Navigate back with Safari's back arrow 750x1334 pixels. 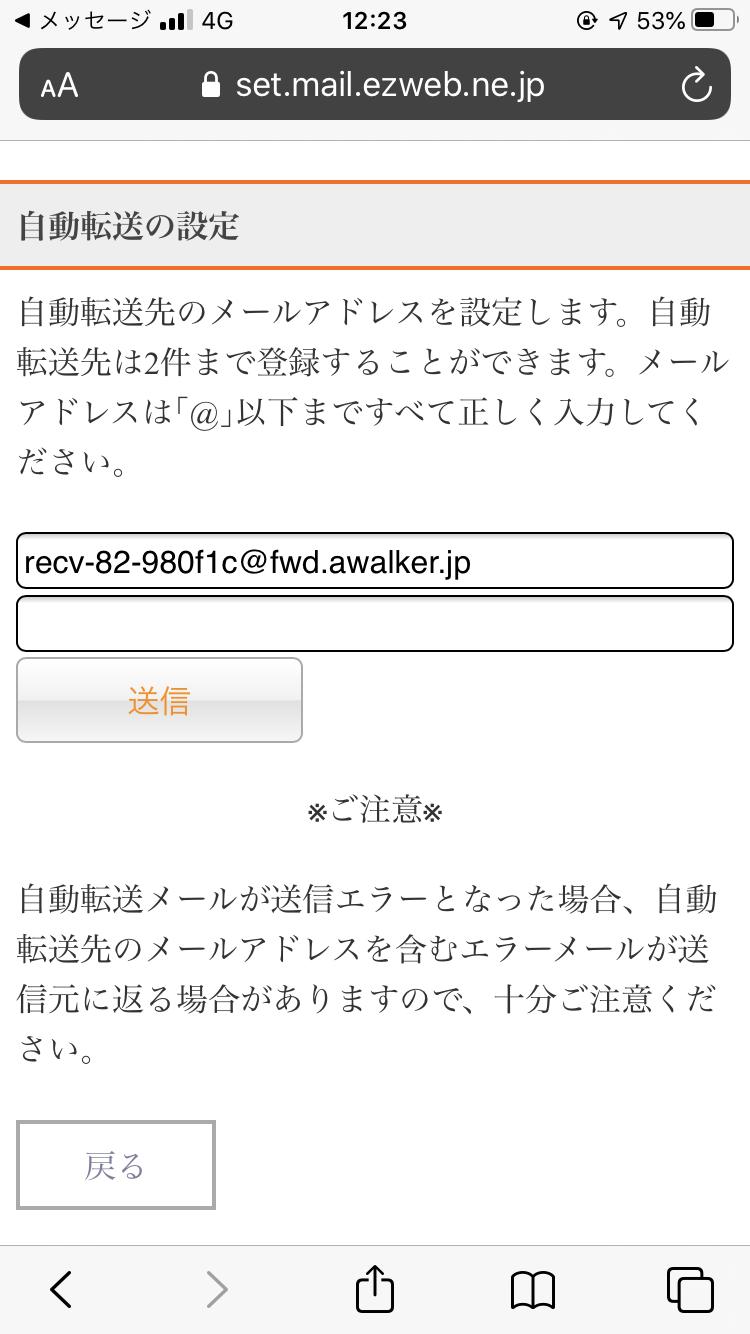(x=61, y=1289)
